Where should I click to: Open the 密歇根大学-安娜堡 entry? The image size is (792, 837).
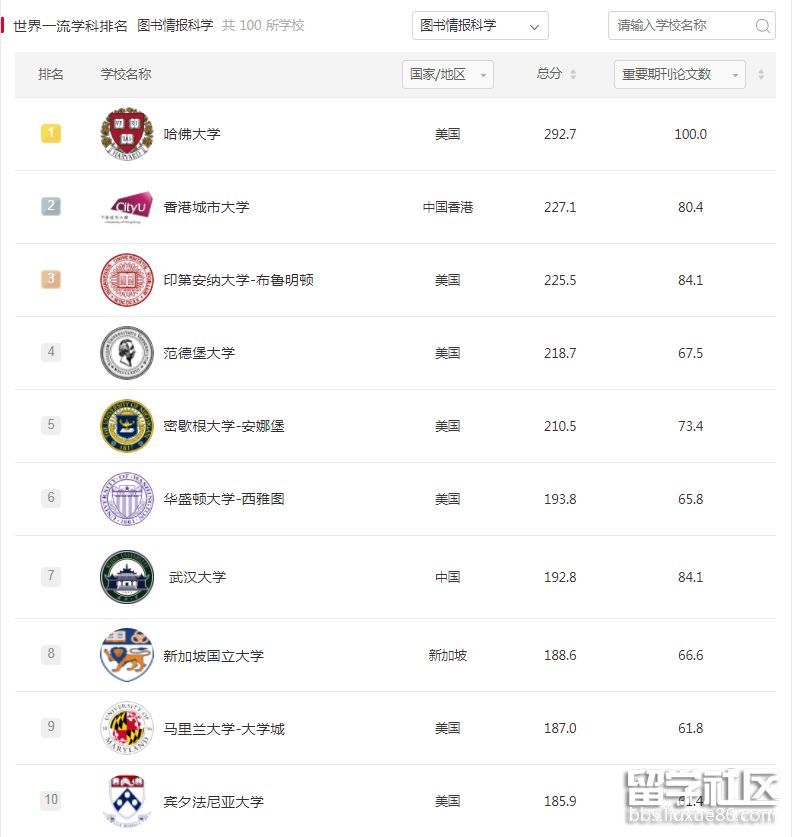point(224,426)
